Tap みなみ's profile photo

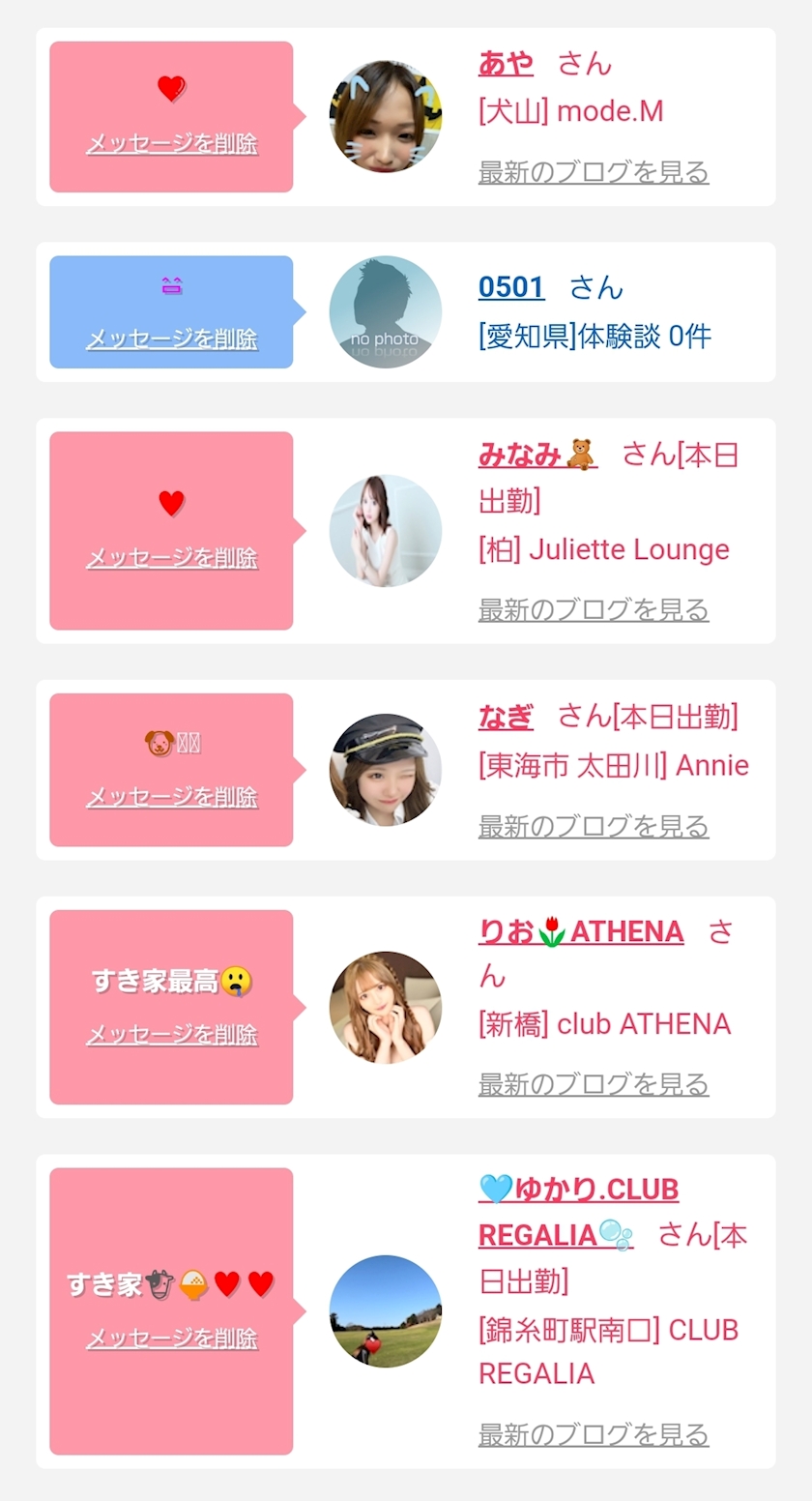click(x=386, y=531)
